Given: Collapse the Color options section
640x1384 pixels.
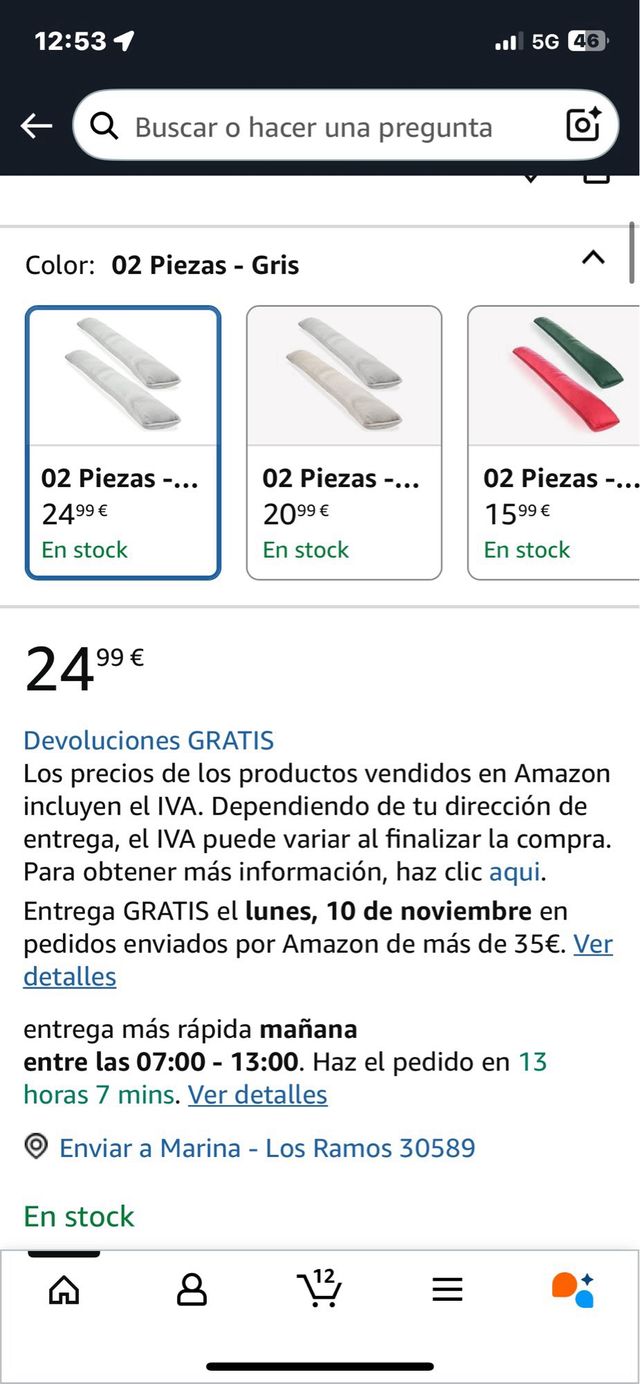Looking at the screenshot, I should [593, 258].
